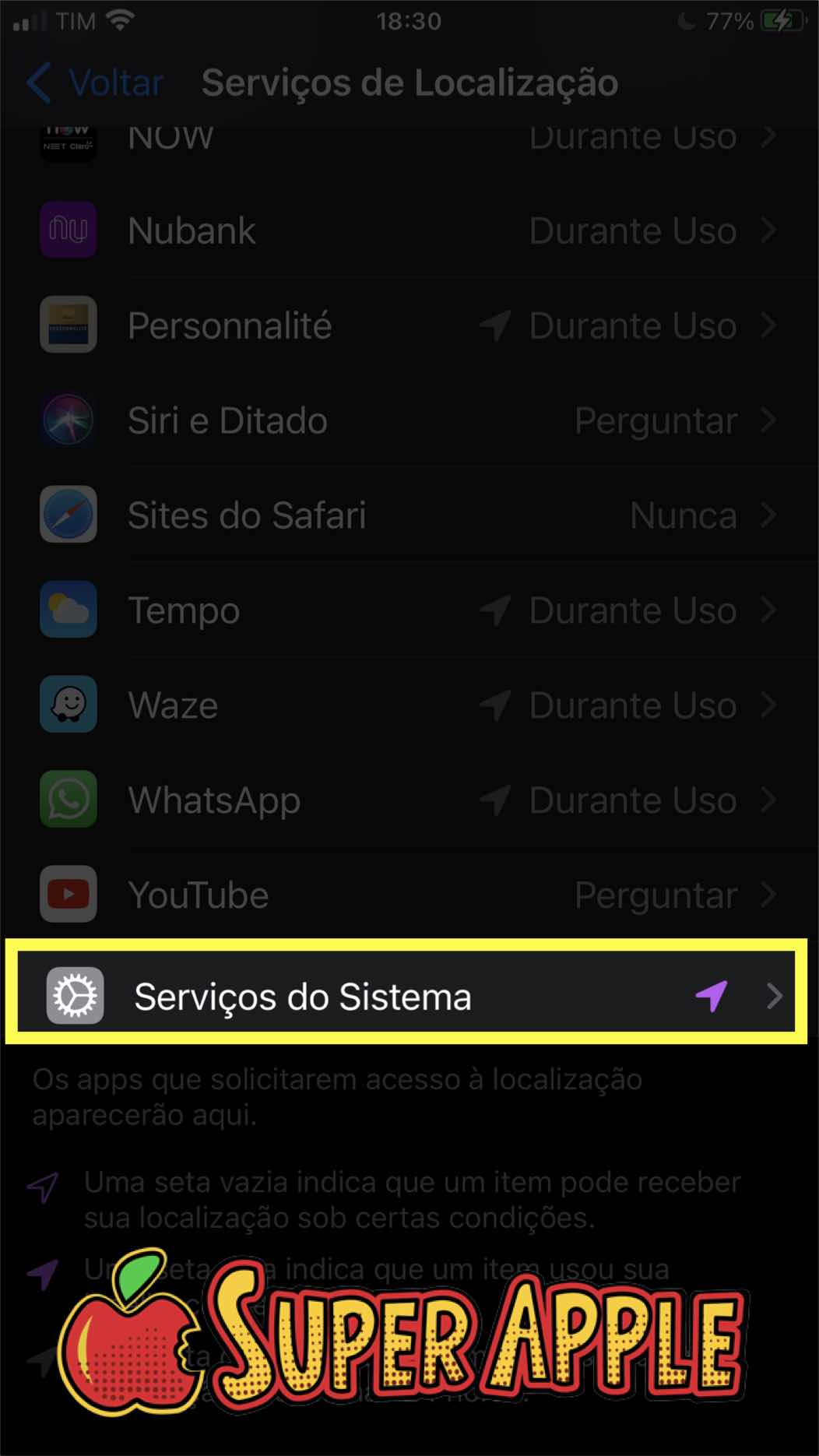This screenshot has height=1456, width=819.
Task: Open Waze location permission
Action: [409, 705]
